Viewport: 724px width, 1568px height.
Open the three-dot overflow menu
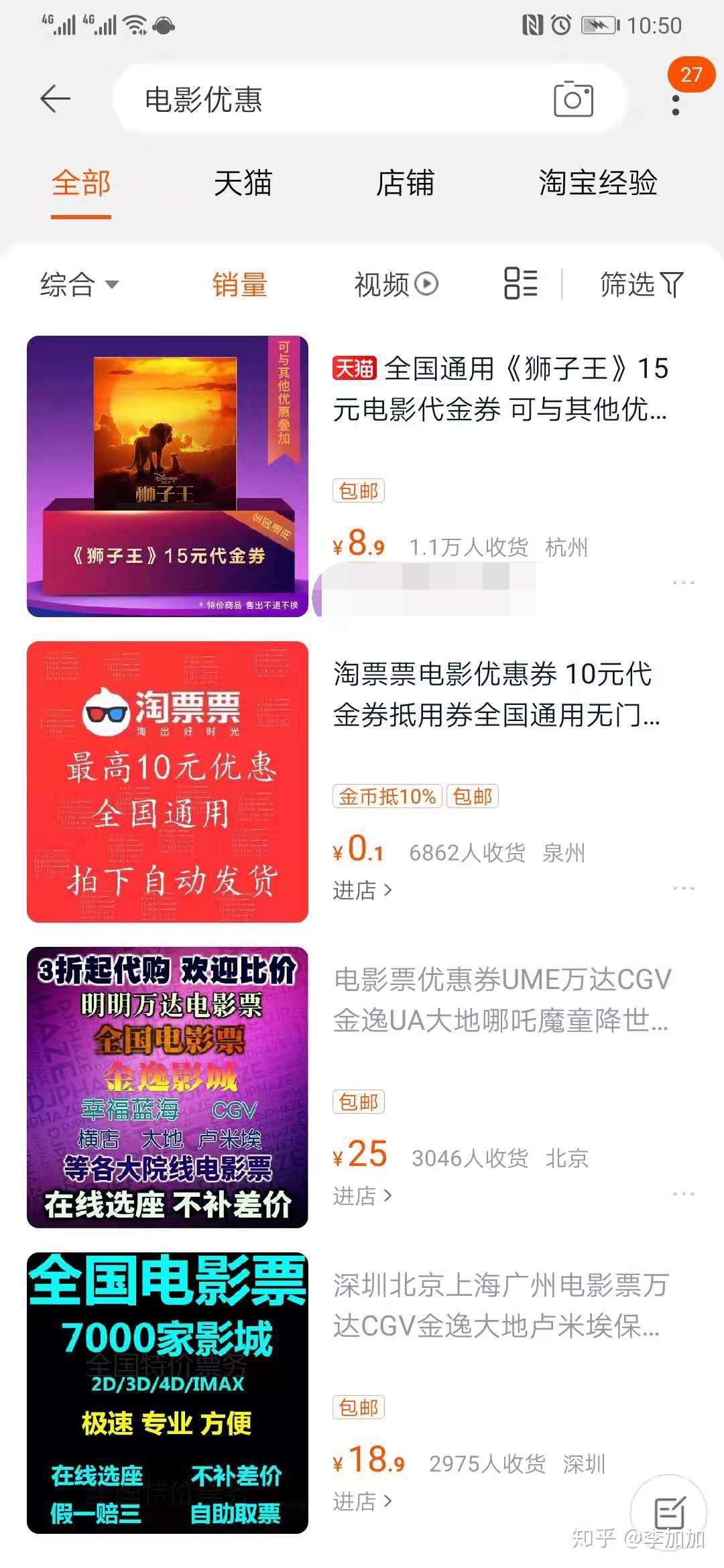(676, 105)
